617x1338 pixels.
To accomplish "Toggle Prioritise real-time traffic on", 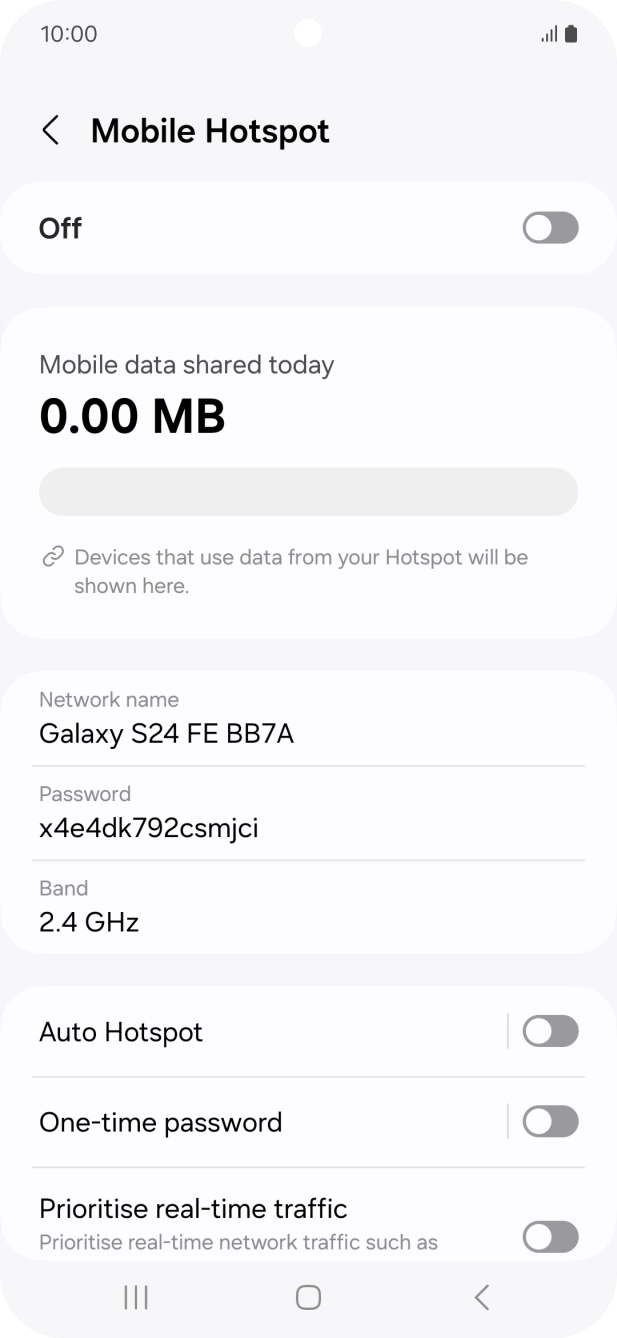I will point(550,1237).
